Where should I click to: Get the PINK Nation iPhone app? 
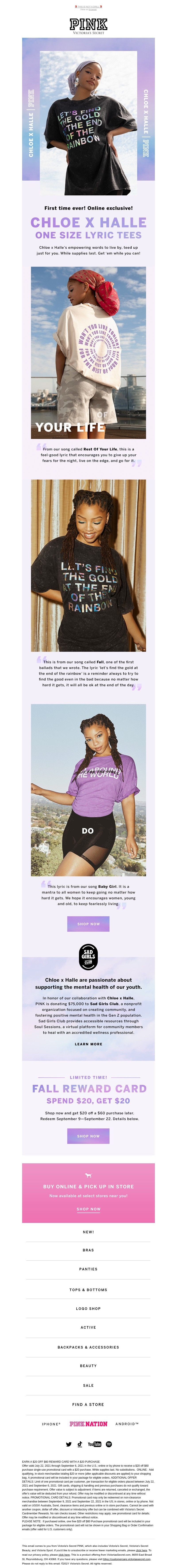pyautogui.click(x=51, y=1424)
